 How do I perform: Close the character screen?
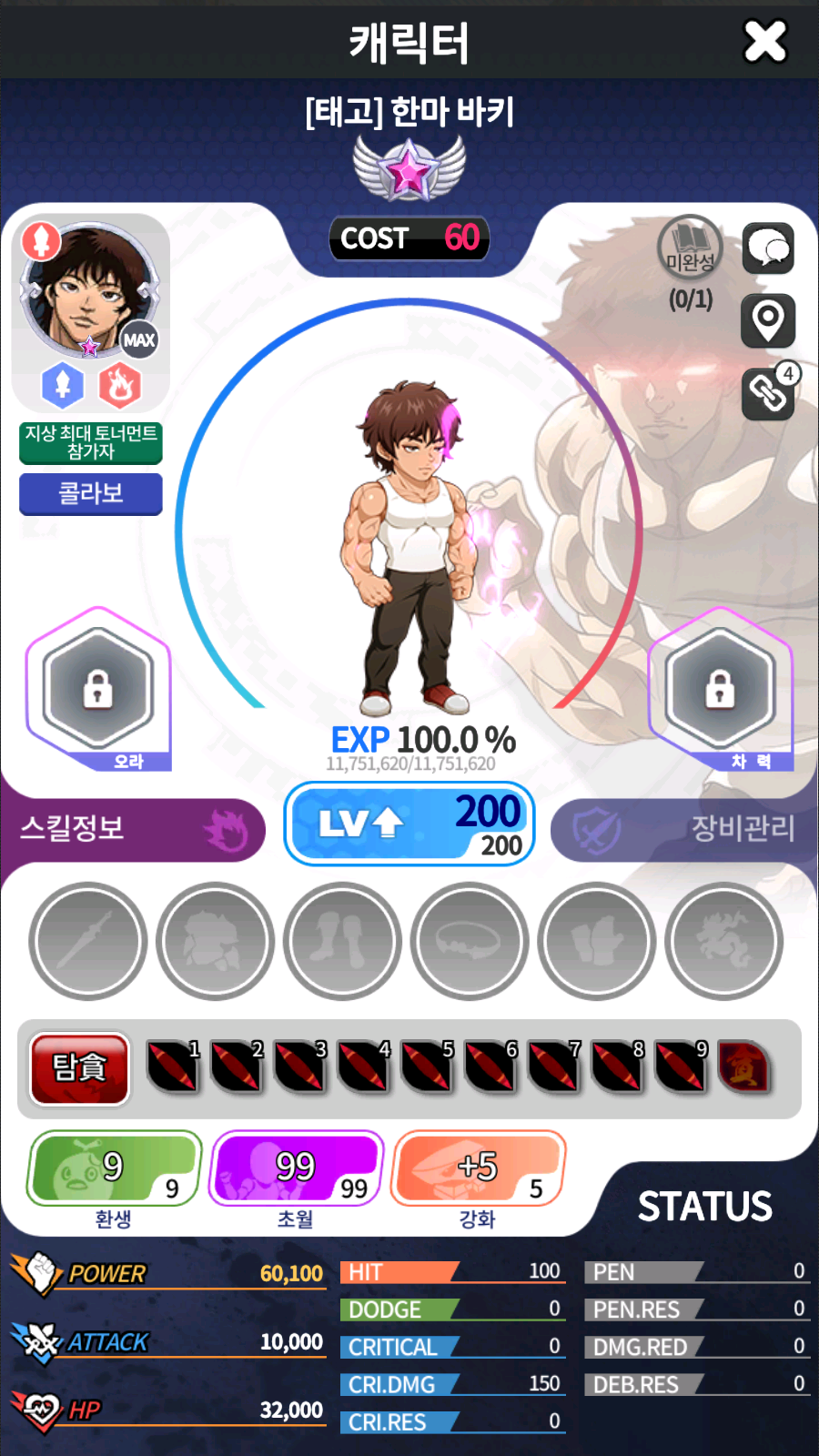(764, 42)
